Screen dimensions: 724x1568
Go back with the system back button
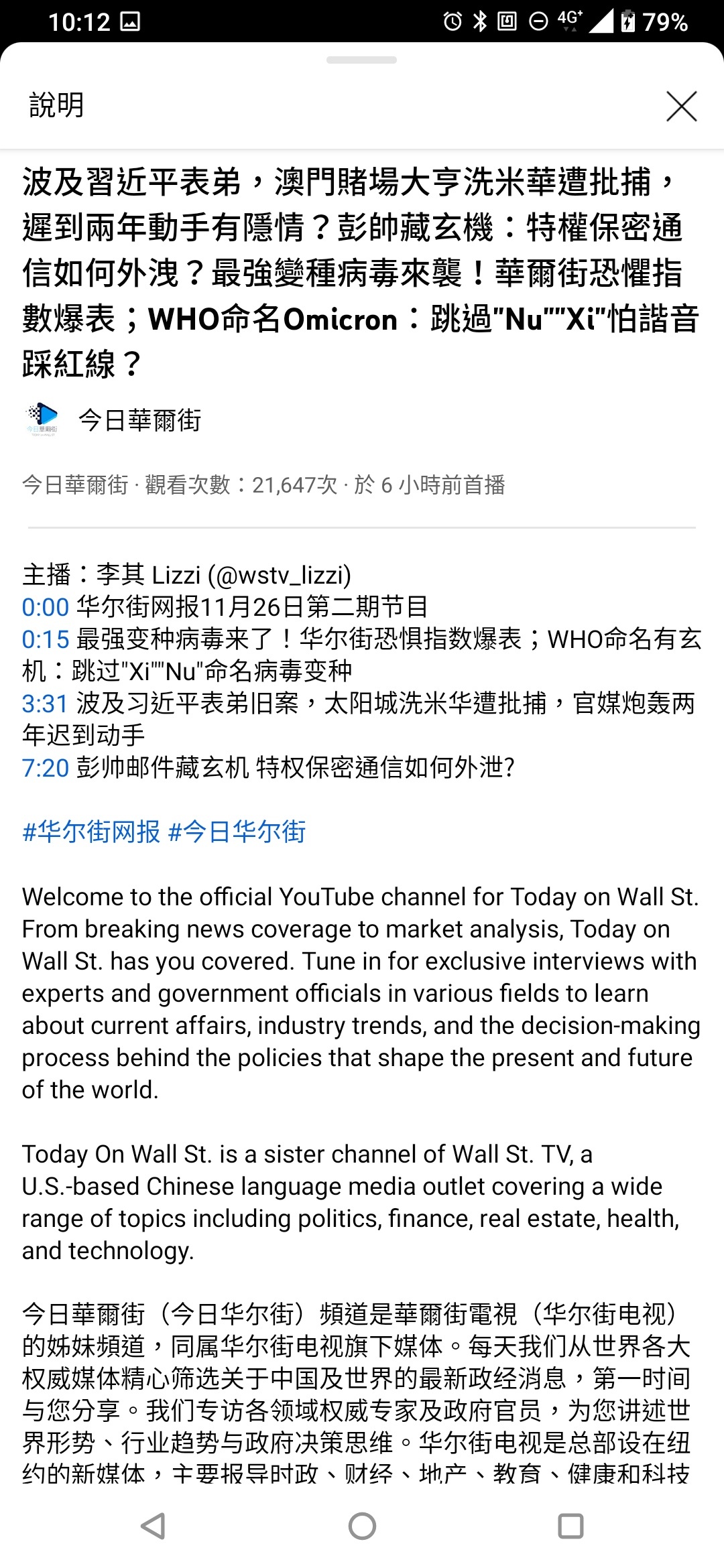point(154,1526)
